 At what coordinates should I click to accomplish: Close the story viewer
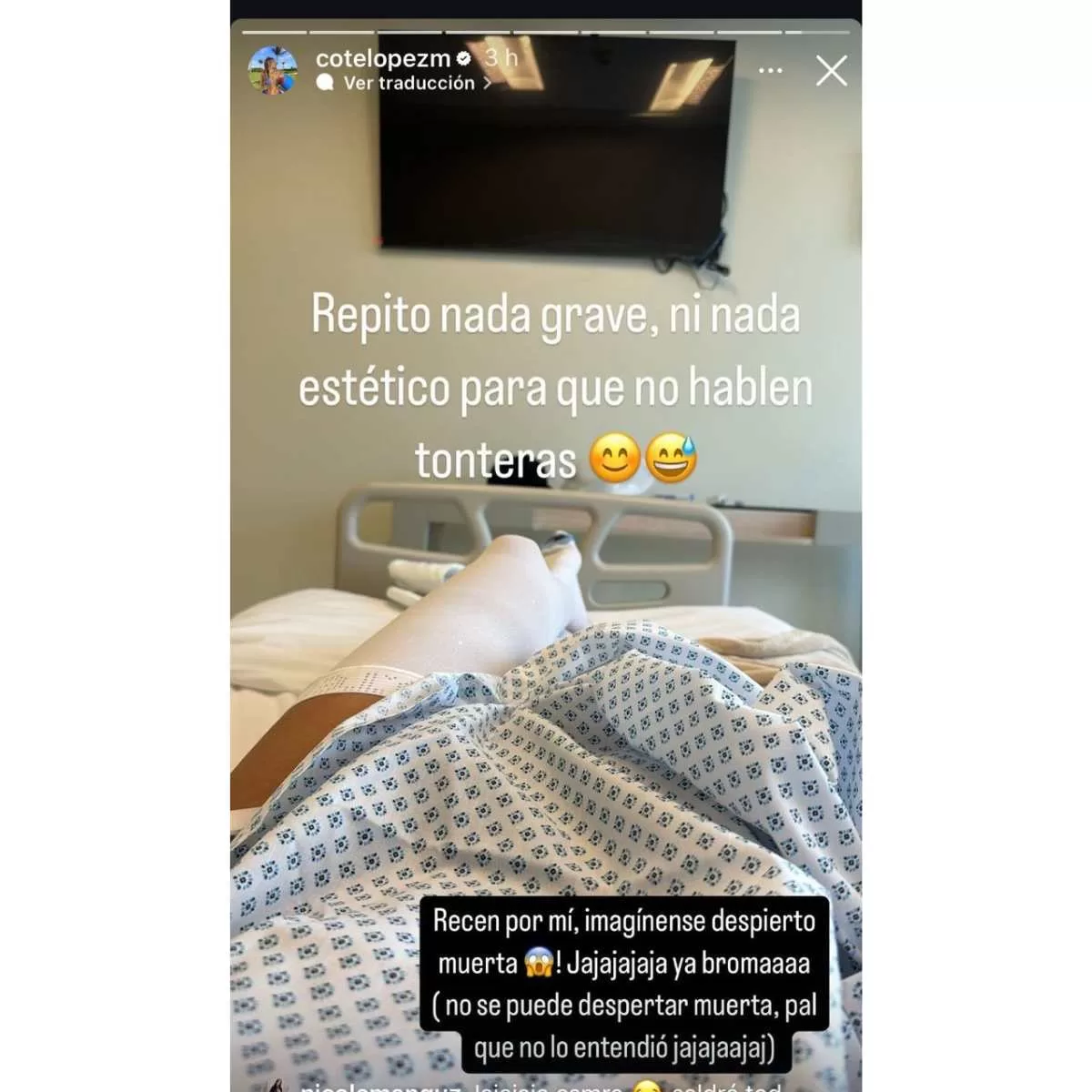[831, 71]
